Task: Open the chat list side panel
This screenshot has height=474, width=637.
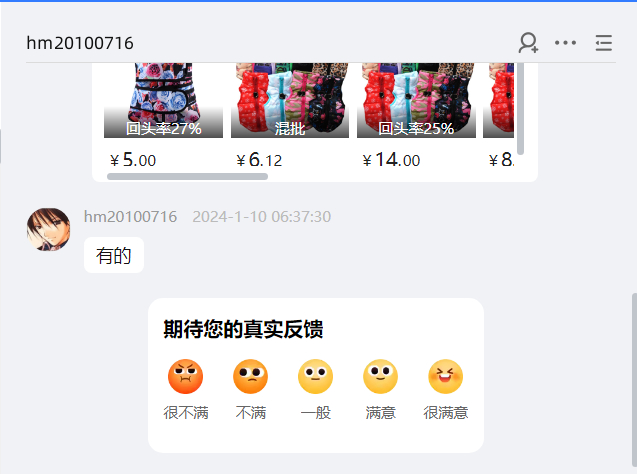Action: (x=603, y=42)
